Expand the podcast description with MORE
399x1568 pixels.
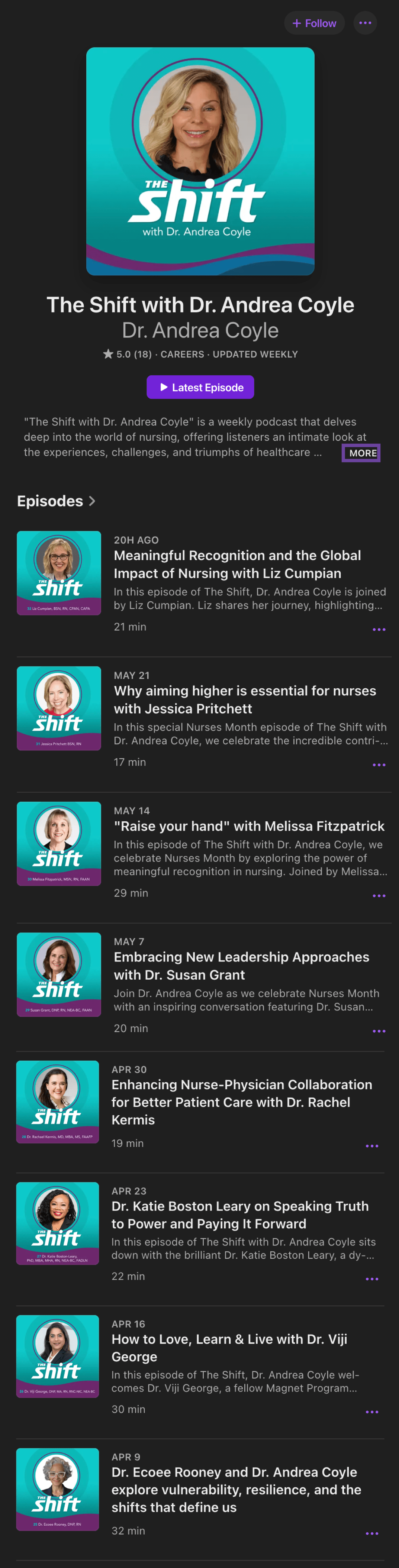pyautogui.click(x=362, y=453)
